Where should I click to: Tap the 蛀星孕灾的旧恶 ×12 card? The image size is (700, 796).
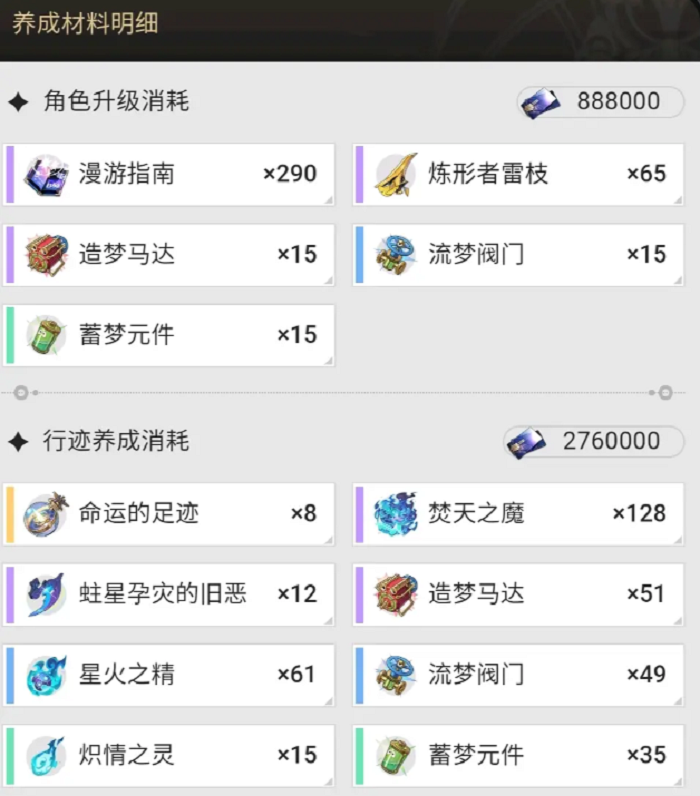(169, 594)
